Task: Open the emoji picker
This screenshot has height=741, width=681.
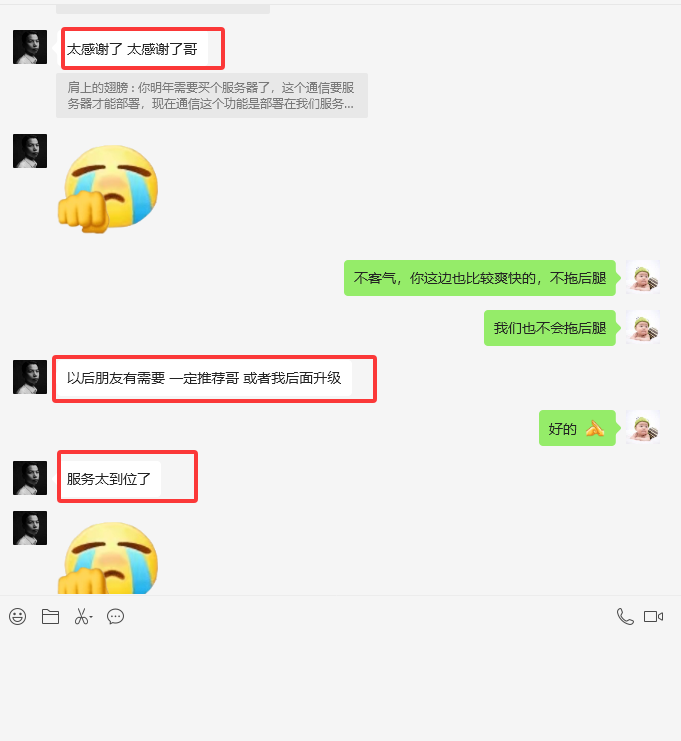Action: [18, 617]
